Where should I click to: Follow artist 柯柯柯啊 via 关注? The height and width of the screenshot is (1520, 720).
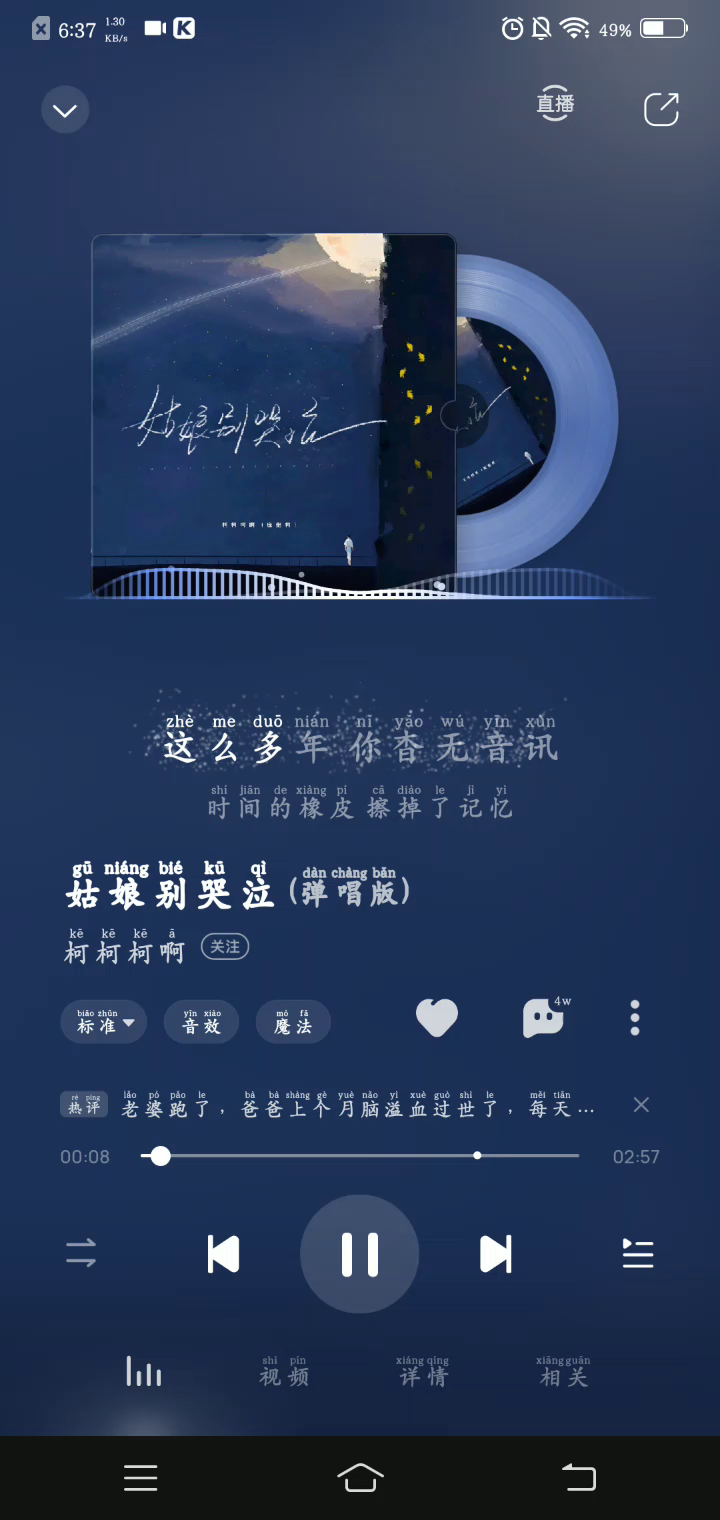225,946
